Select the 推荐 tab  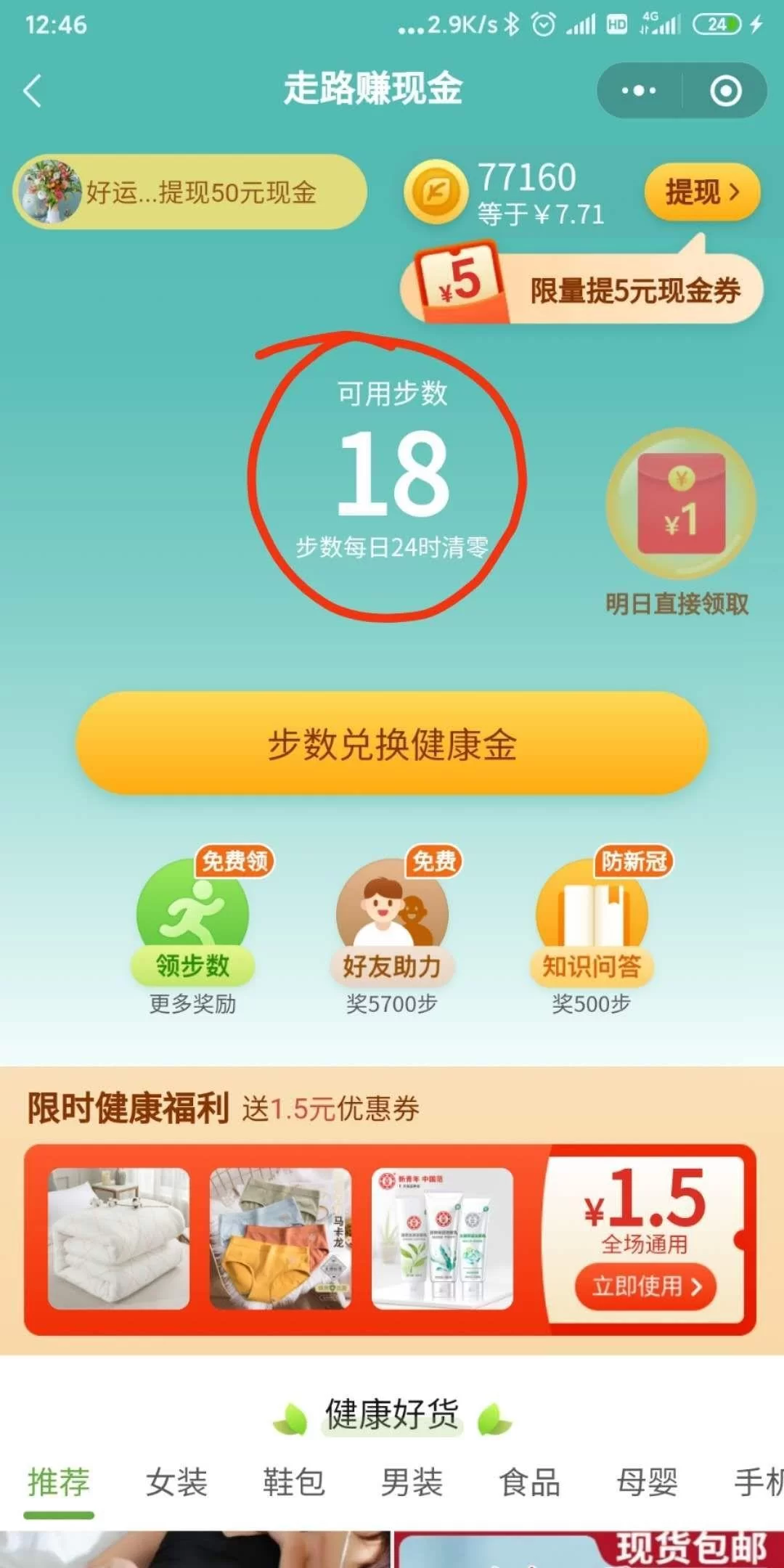(59, 1482)
